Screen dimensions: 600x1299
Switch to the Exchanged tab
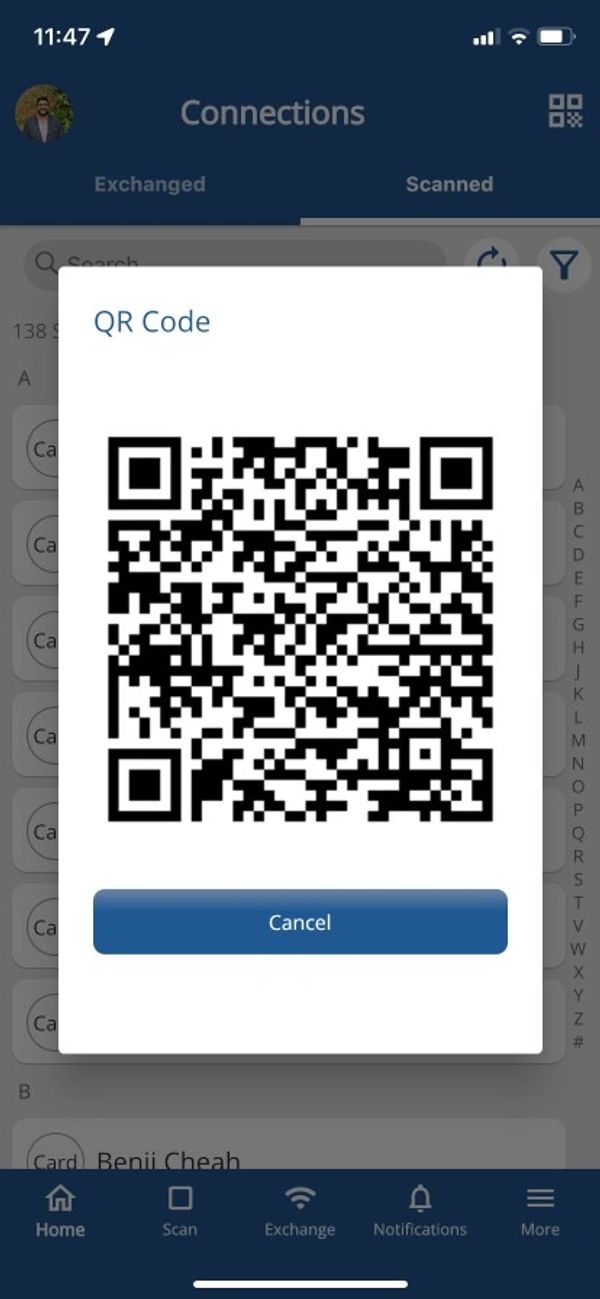(x=150, y=184)
